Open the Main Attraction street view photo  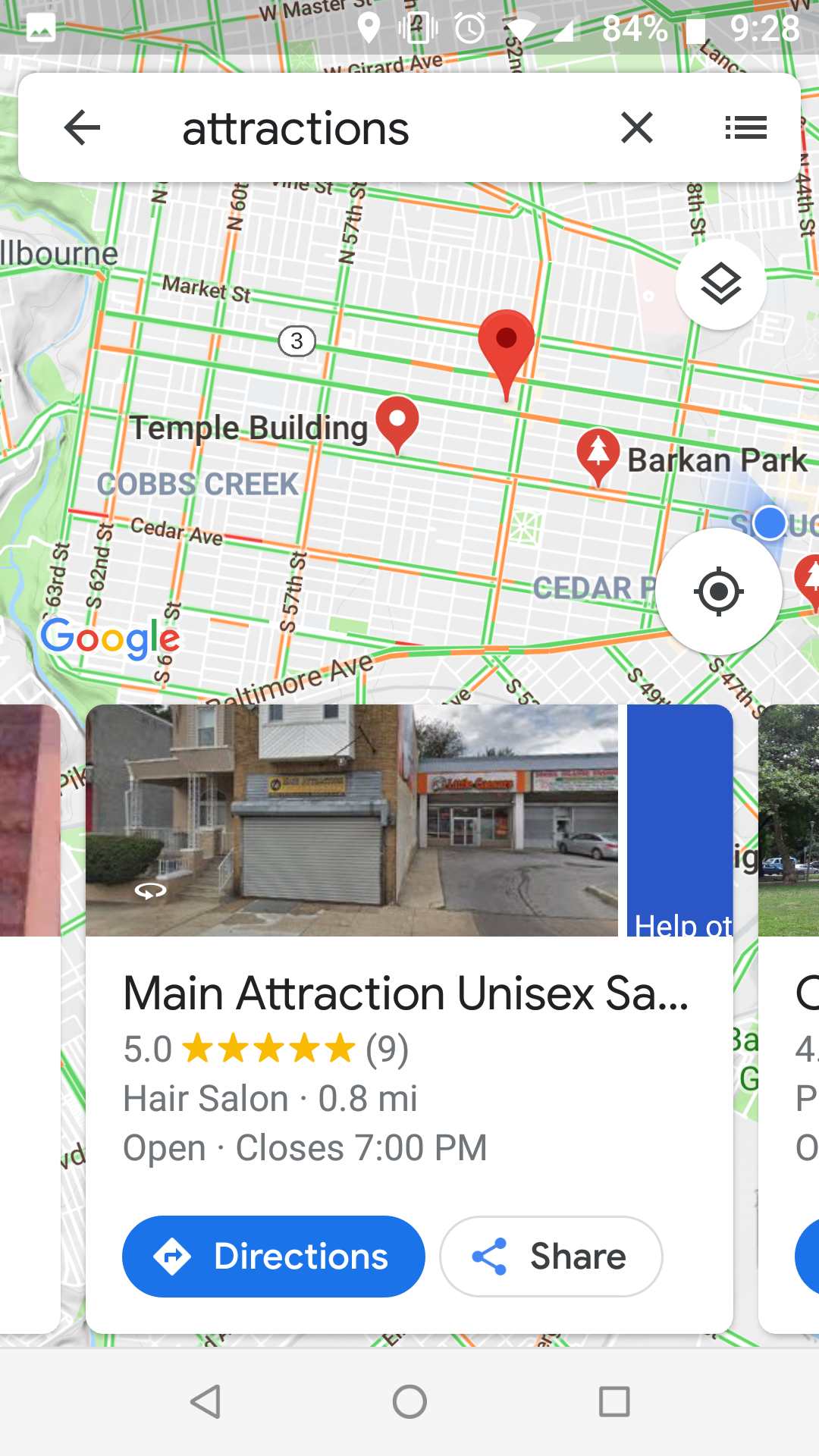352,821
